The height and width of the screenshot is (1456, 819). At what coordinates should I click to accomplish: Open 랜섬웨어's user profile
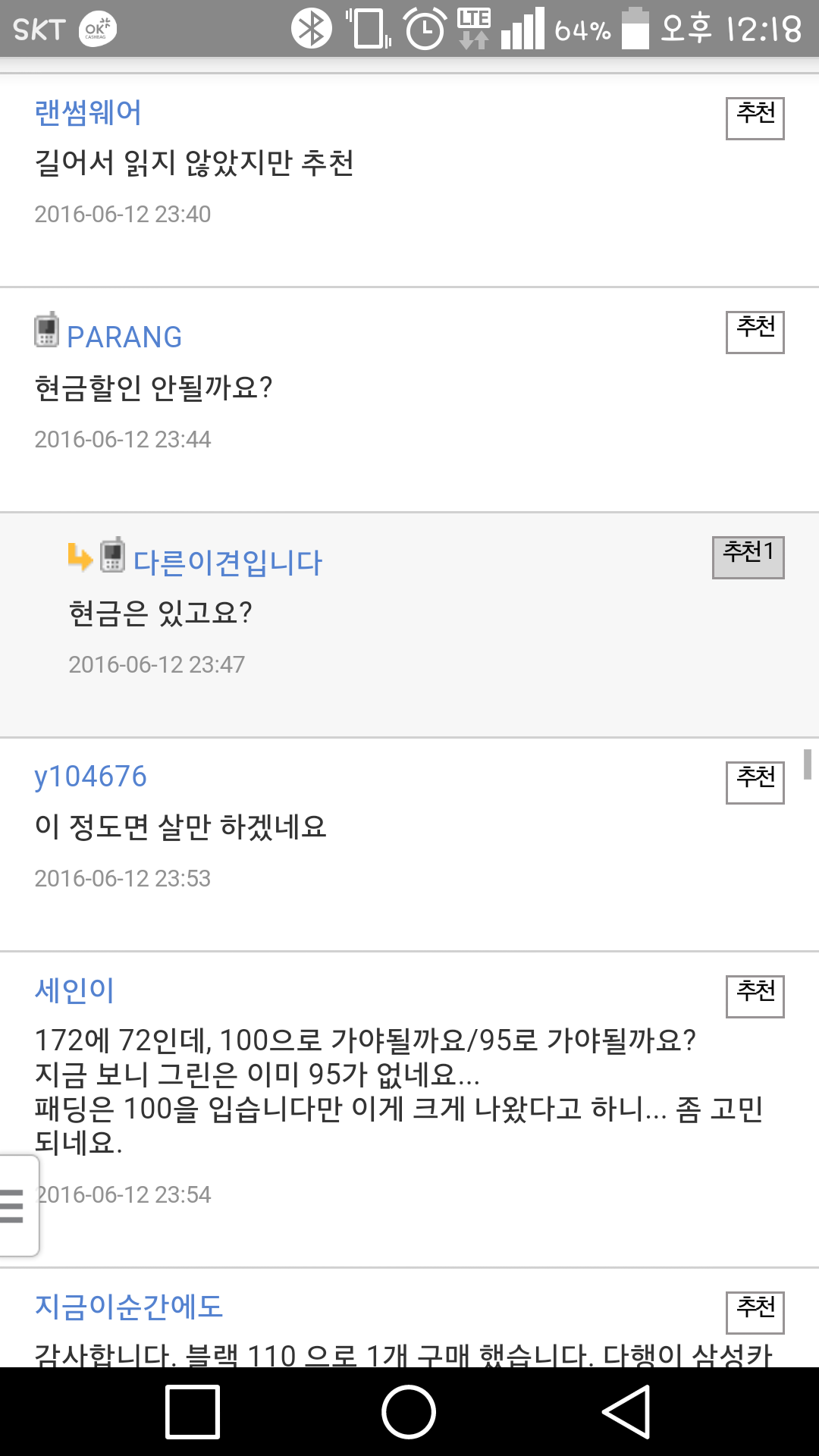[88, 113]
